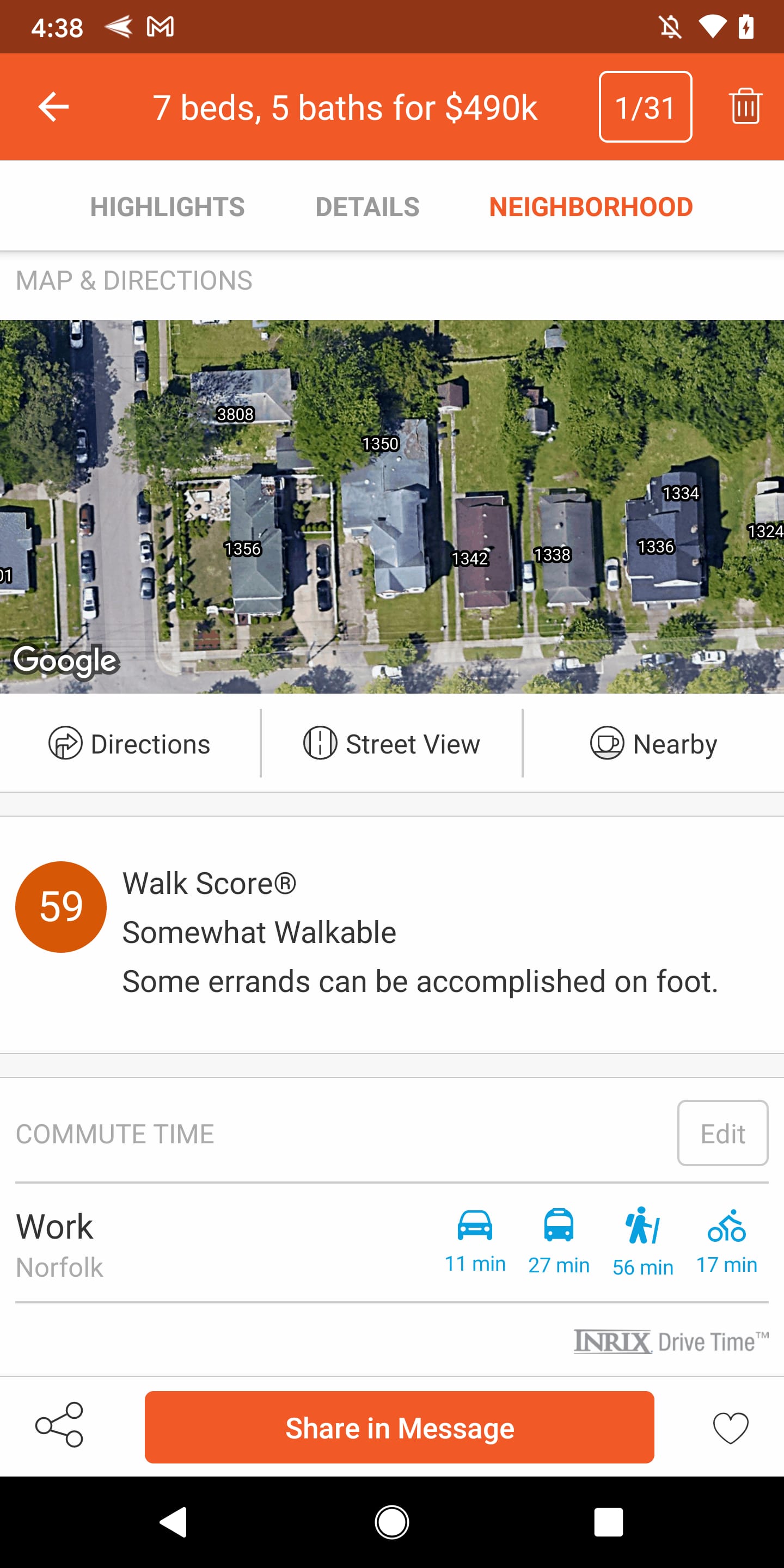Toggle the Walk Score circle badge

click(60, 906)
